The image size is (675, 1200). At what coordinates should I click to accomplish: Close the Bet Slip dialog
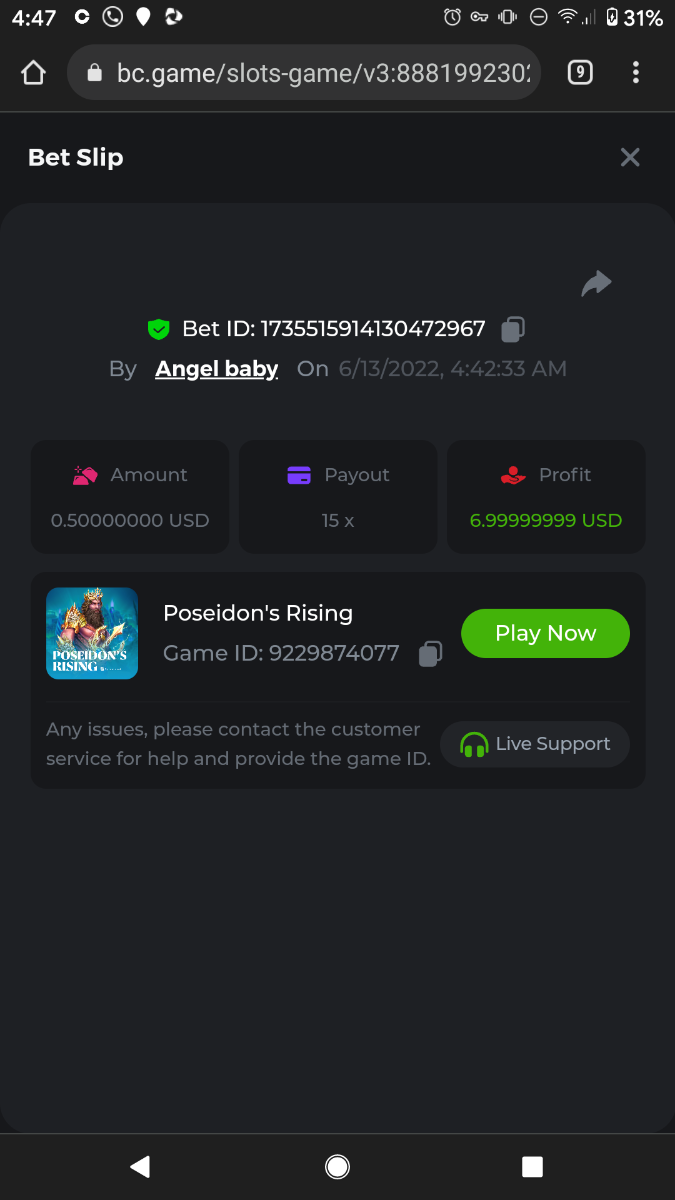pyautogui.click(x=629, y=157)
